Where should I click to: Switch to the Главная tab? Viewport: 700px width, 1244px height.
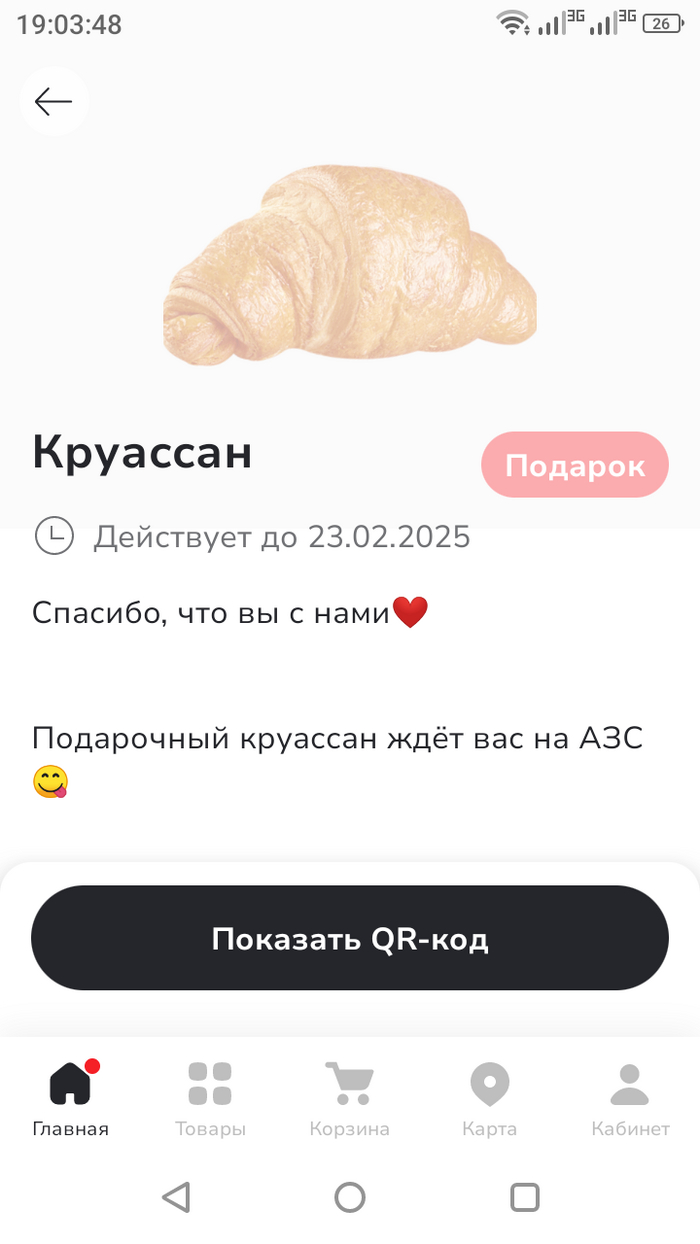tap(70, 1098)
